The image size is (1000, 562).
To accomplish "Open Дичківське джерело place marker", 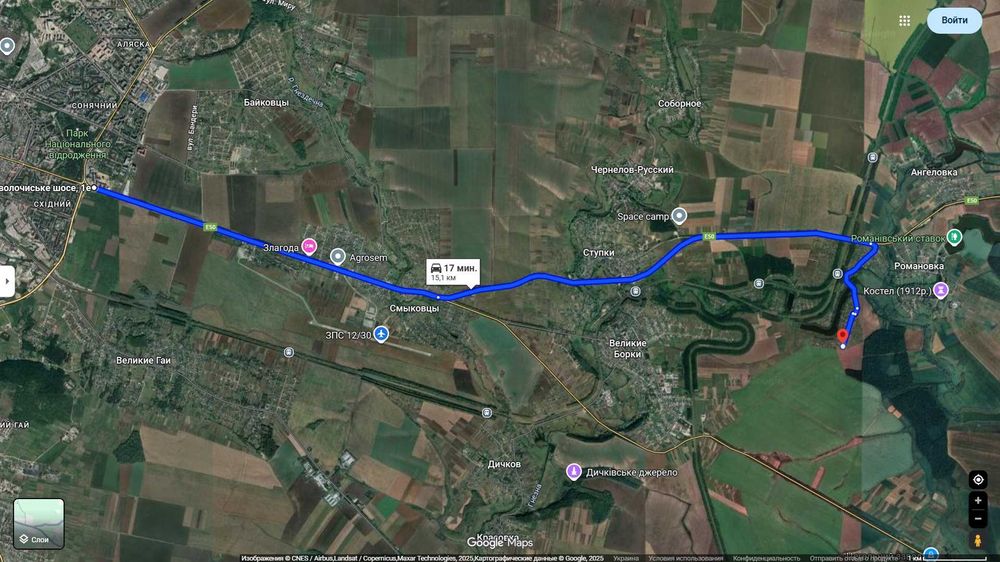I will 574,471.
